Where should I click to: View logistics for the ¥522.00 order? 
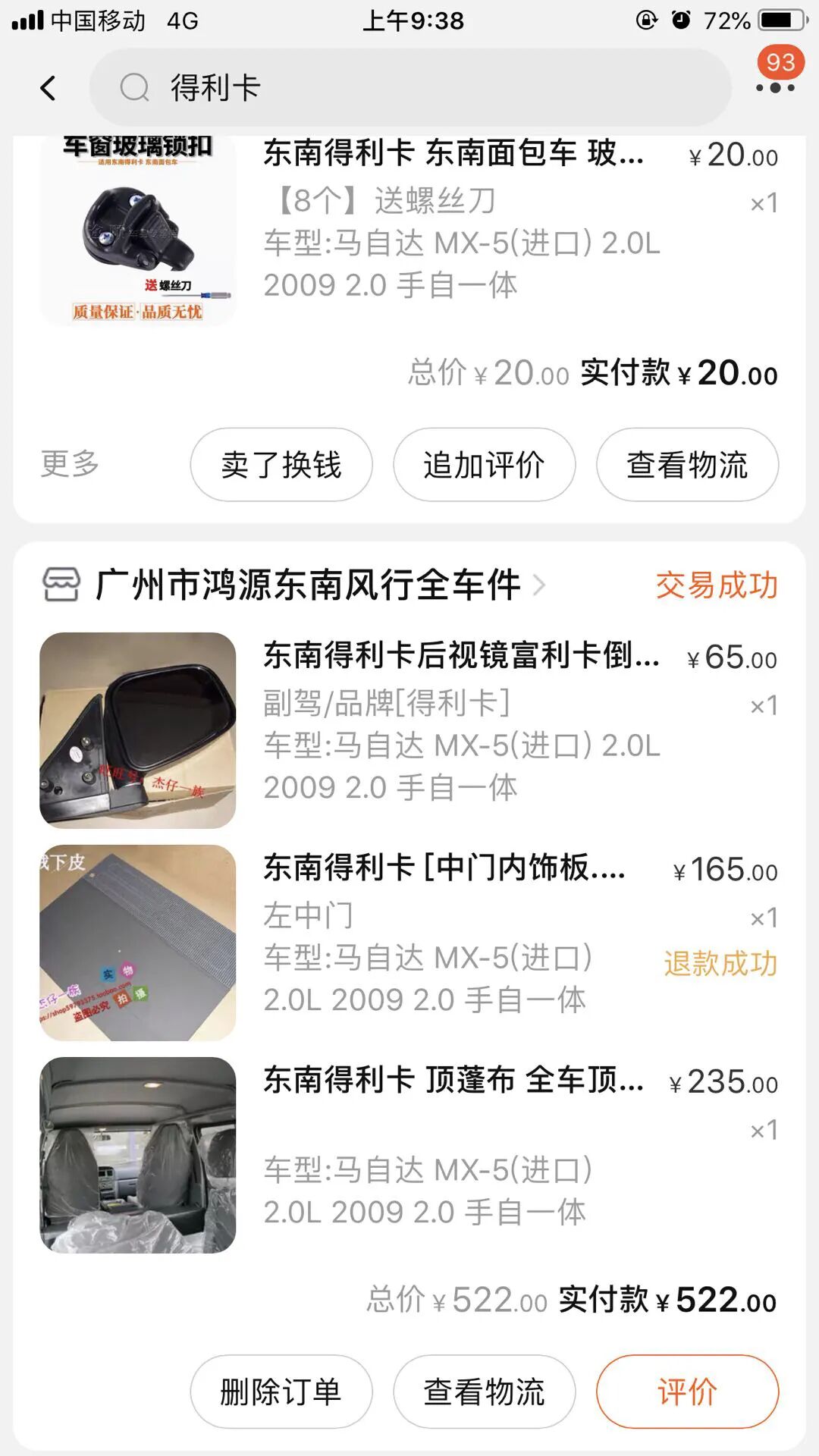pyautogui.click(x=484, y=1392)
